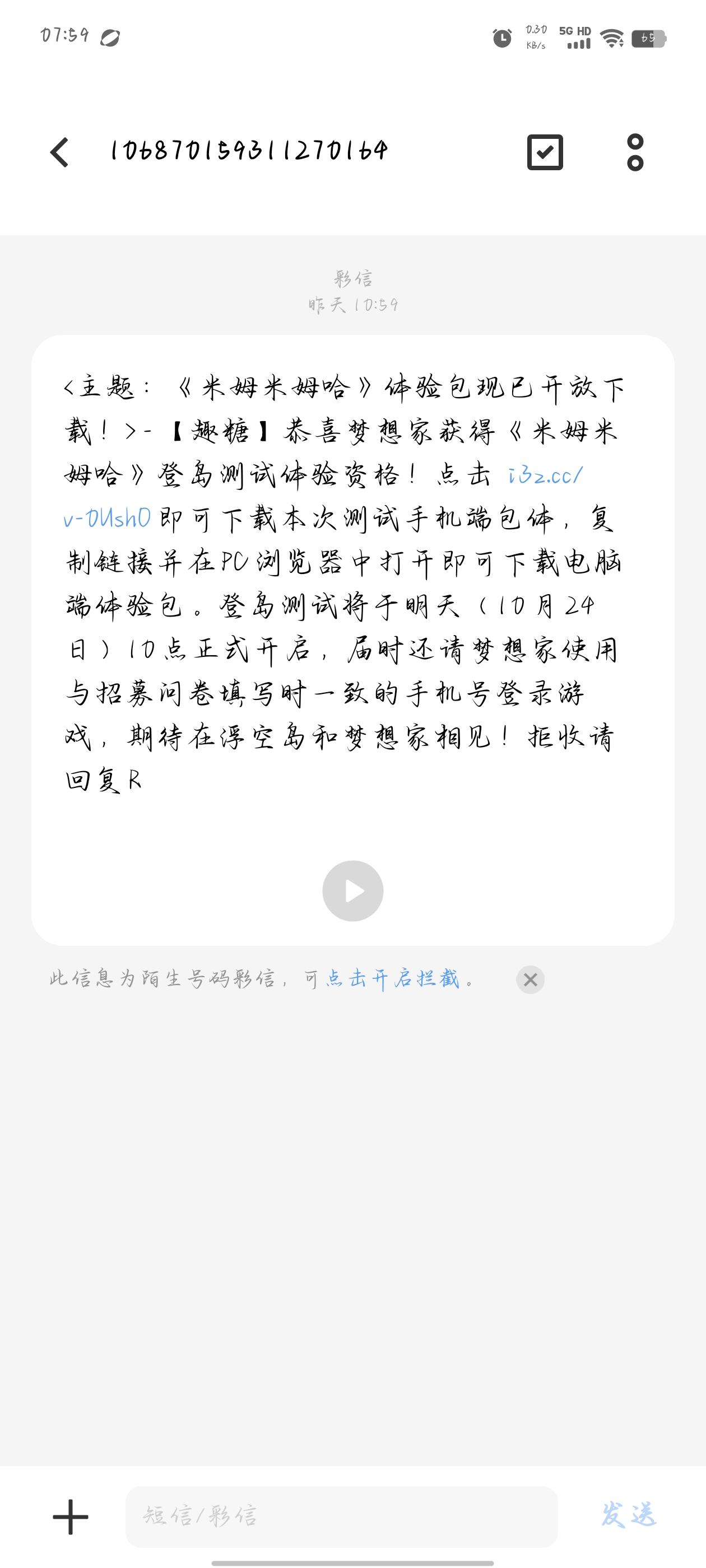Viewport: 706px width, 1568px height.
Task: Tap 点击开启拦截 to enable blocking
Action: click(x=393, y=979)
